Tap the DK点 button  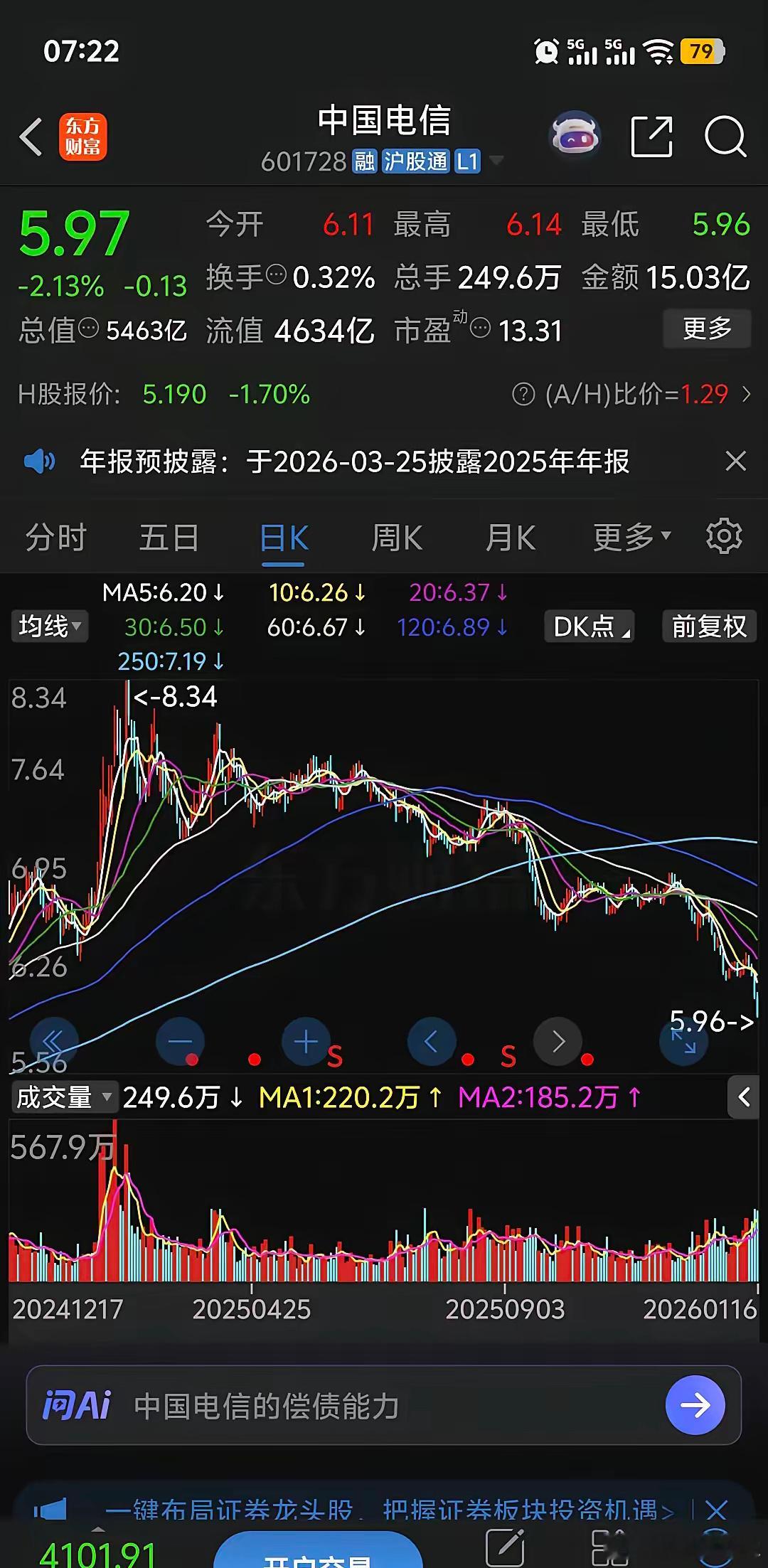click(x=590, y=626)
